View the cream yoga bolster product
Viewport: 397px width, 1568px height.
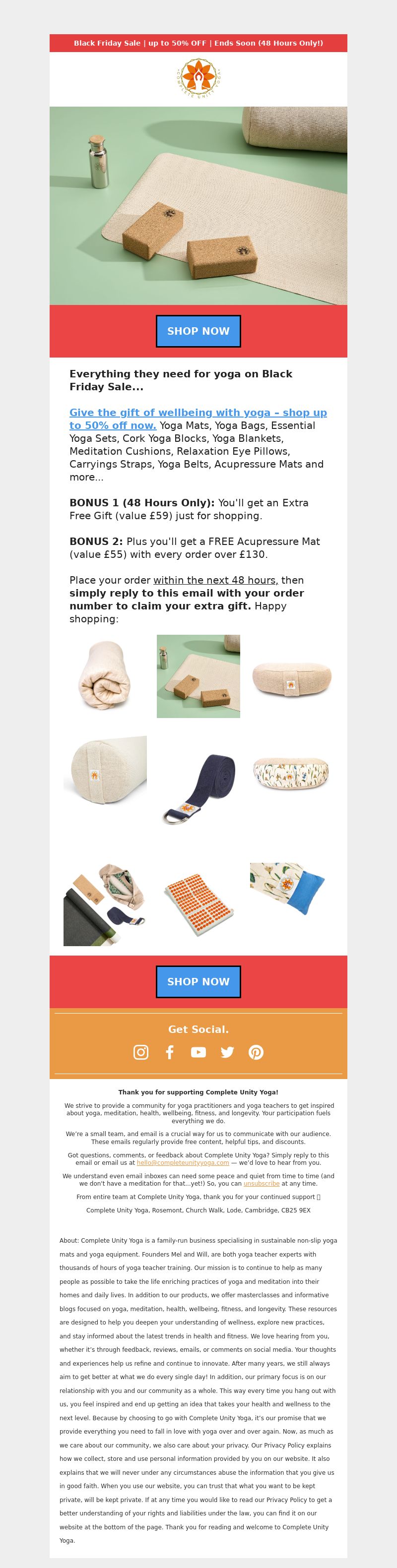point(105,770)
